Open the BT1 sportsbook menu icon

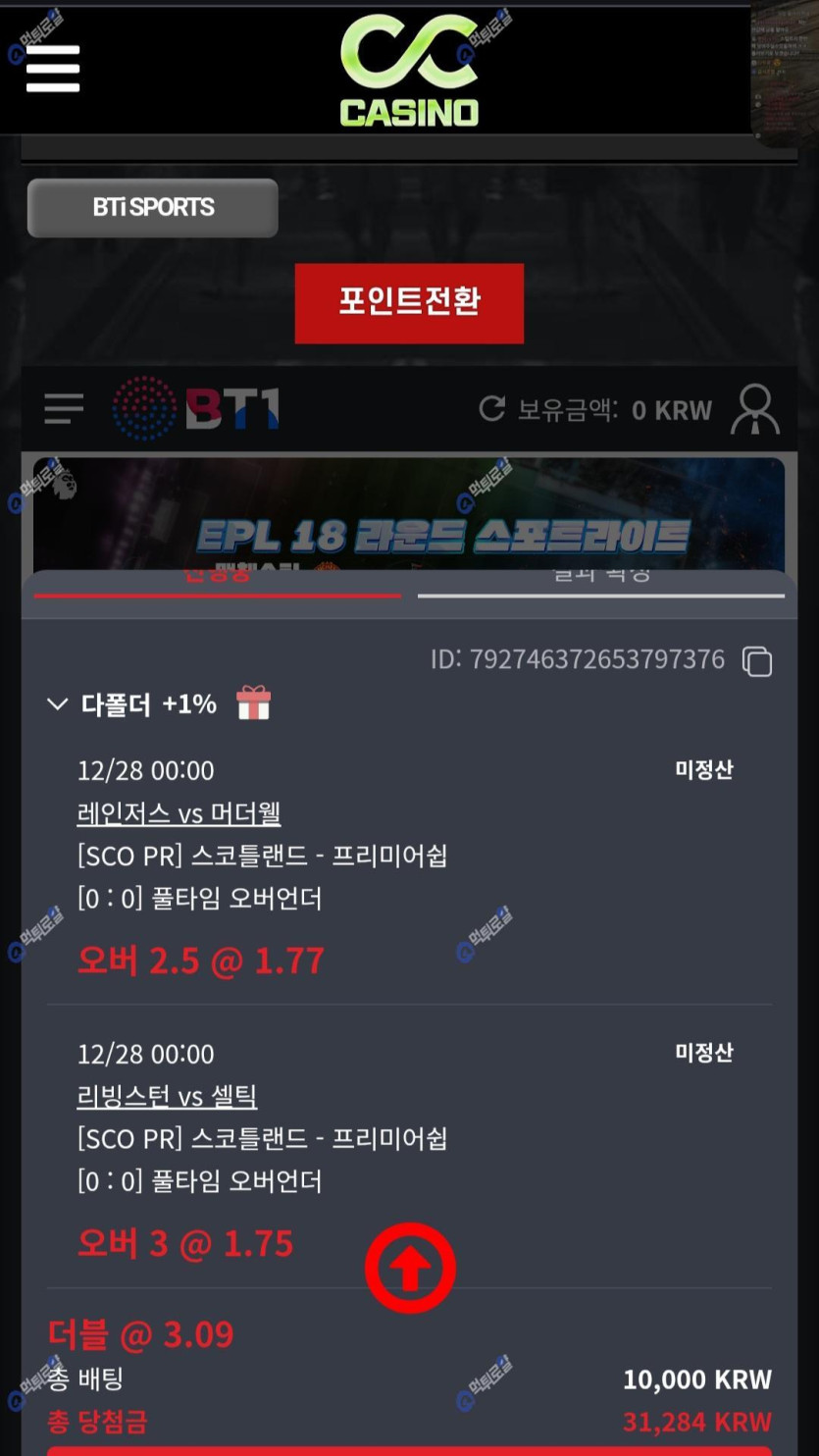(64, 408)
